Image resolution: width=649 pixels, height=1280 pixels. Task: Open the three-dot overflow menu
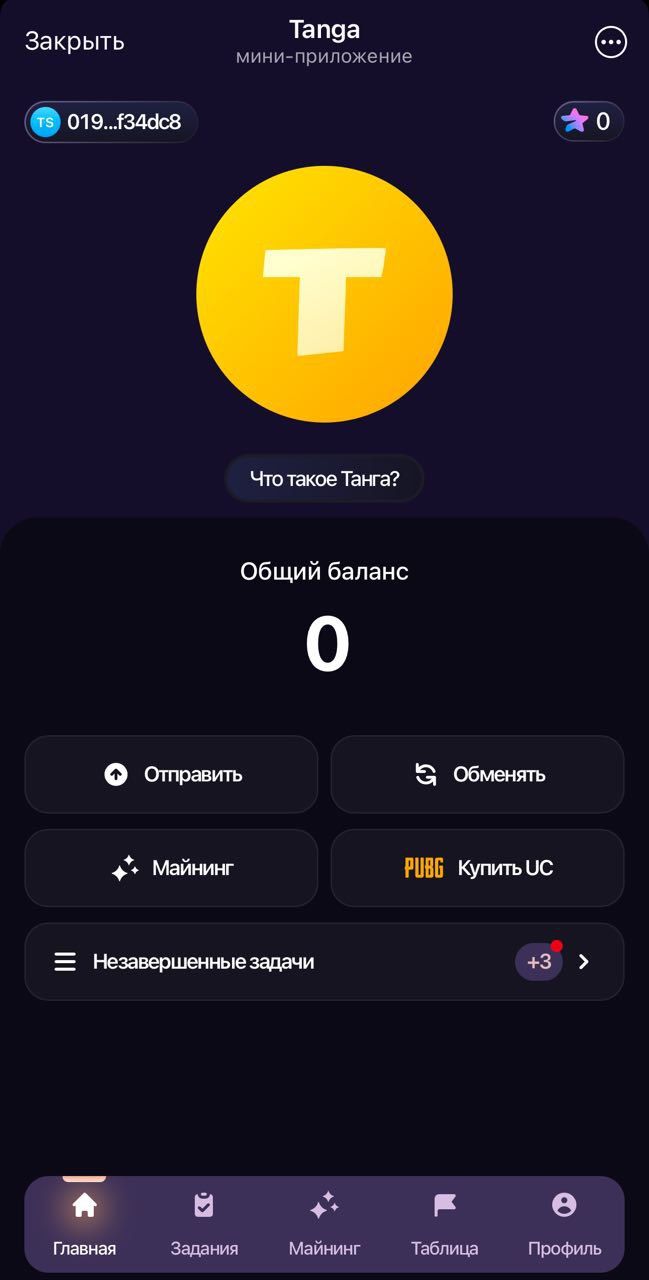tap(610, 42)
